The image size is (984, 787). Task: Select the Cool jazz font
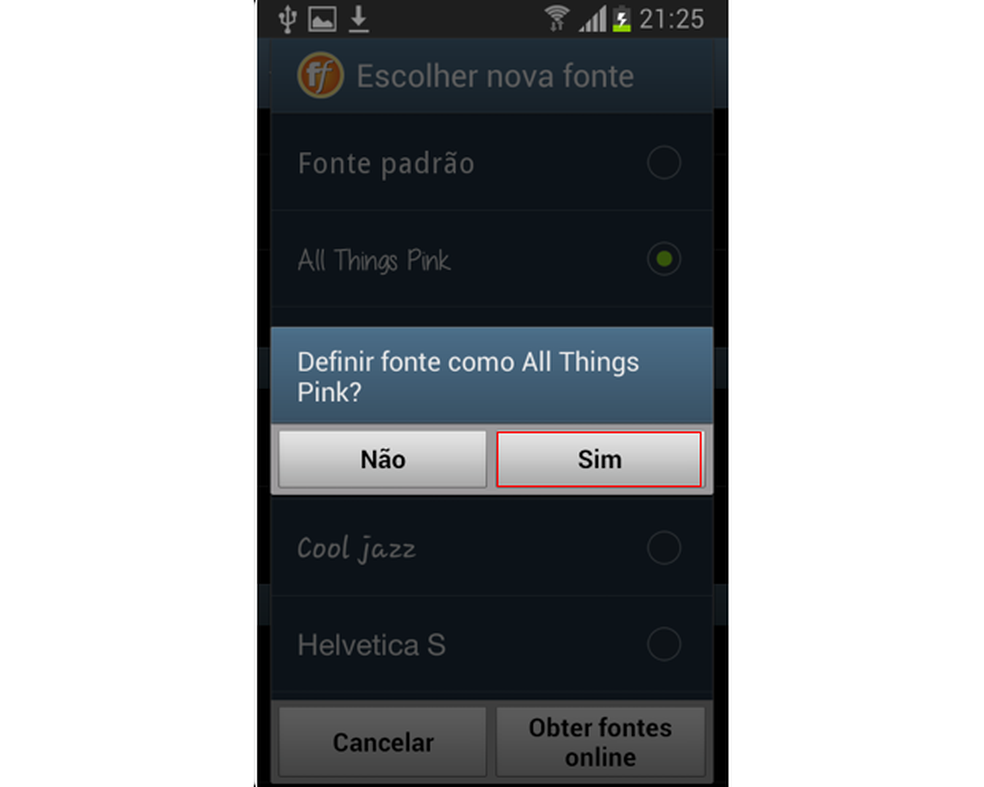click(490, 548)
